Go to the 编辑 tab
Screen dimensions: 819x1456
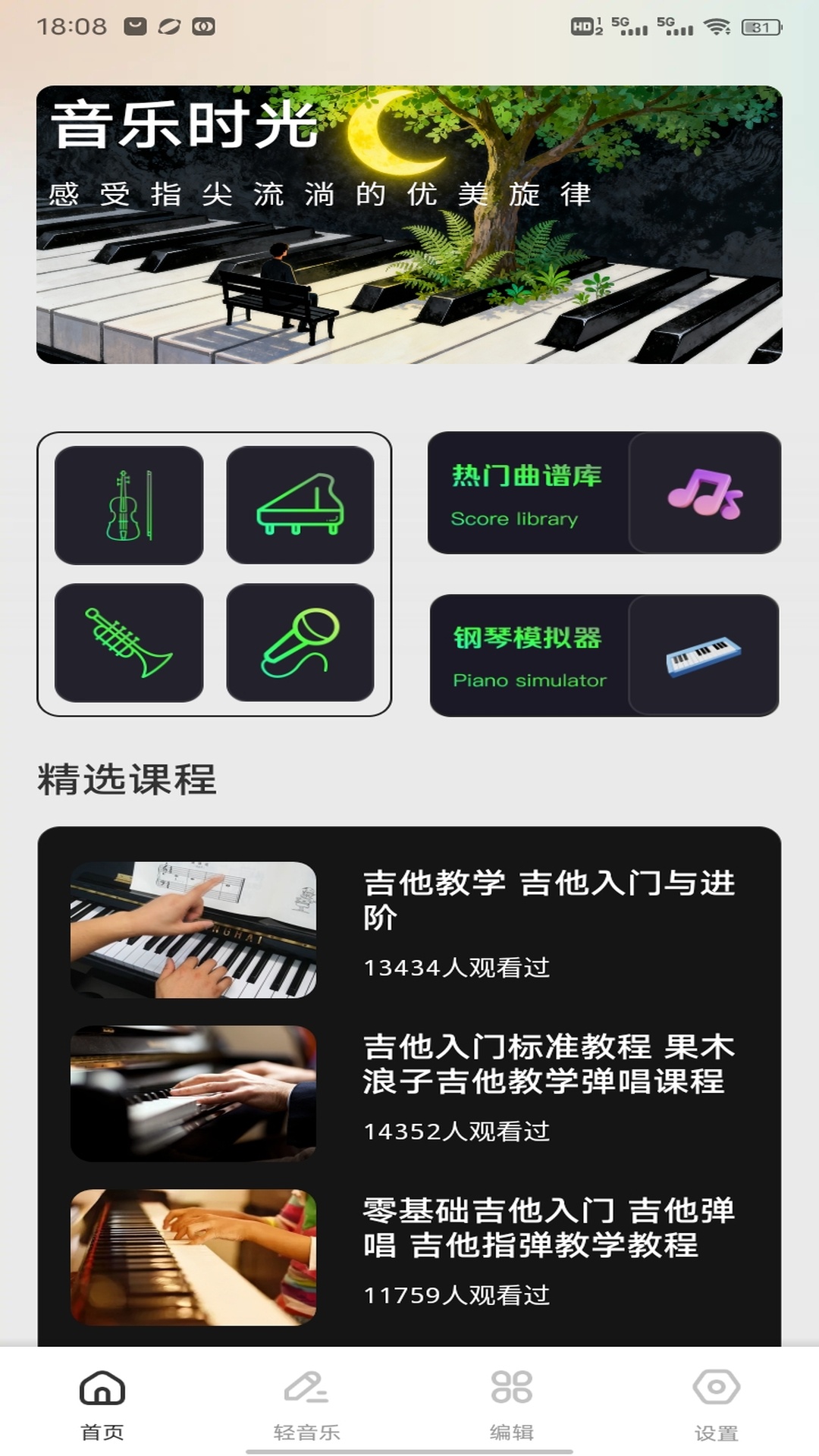click(x=512, y=1403)
